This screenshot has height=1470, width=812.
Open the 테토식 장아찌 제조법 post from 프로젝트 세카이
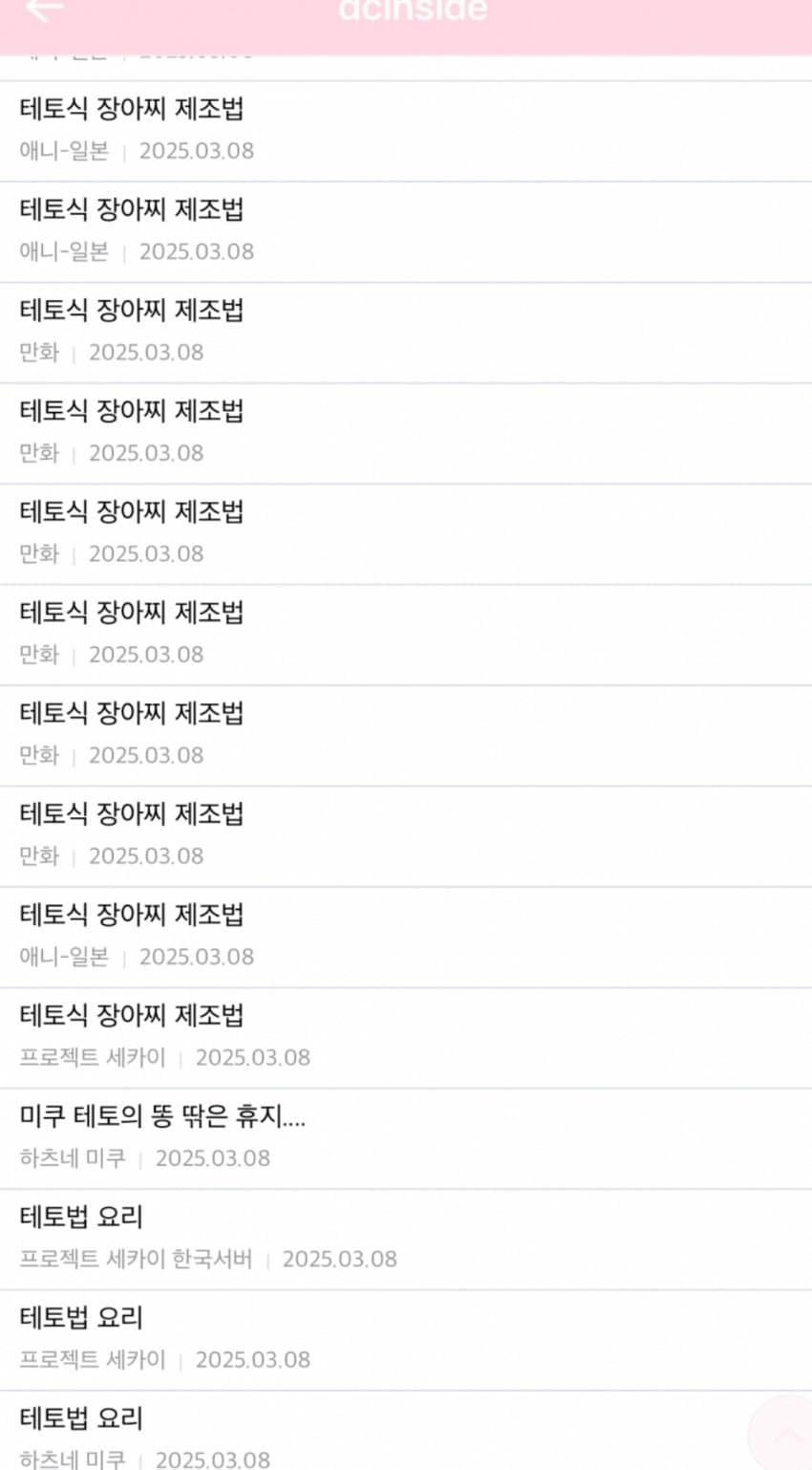point(406,1038)
